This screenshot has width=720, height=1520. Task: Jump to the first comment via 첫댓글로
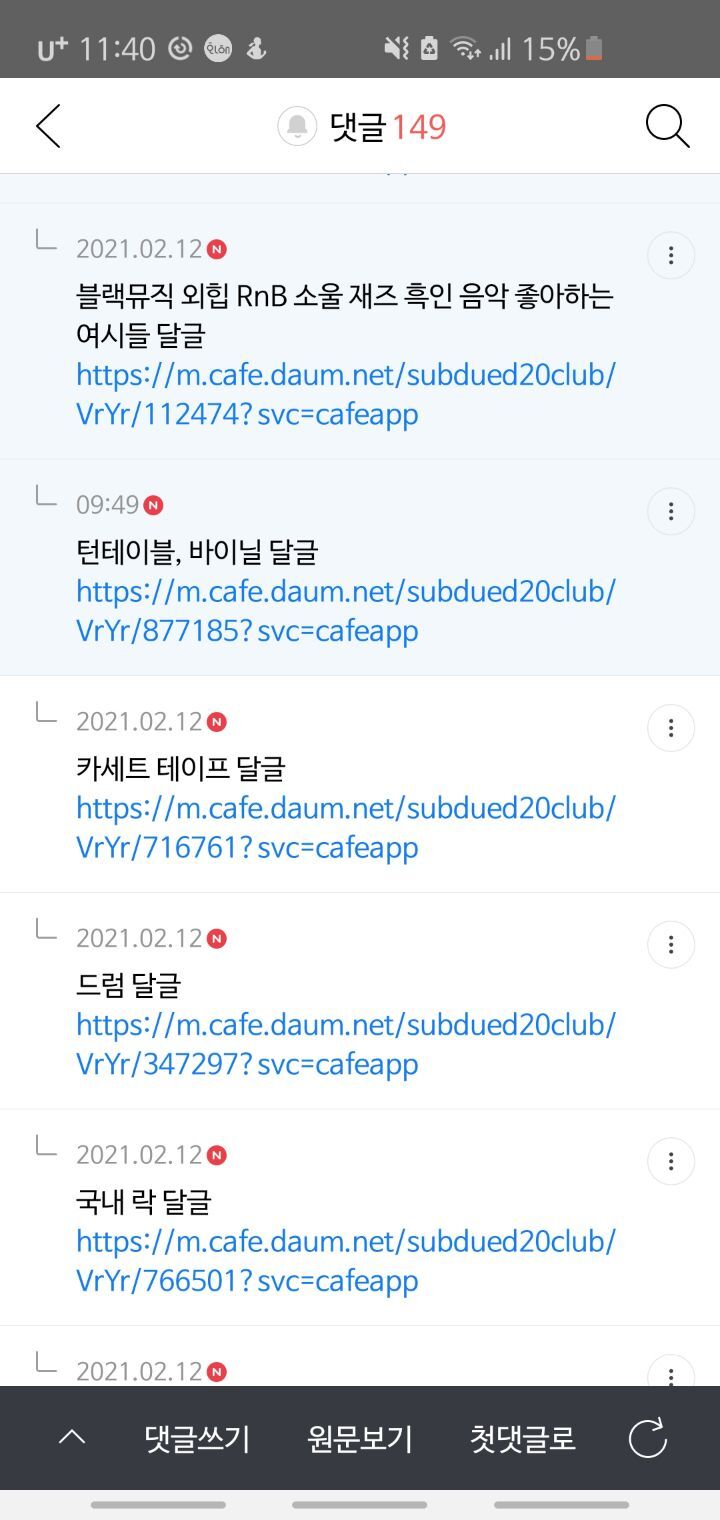point(523,1439)
